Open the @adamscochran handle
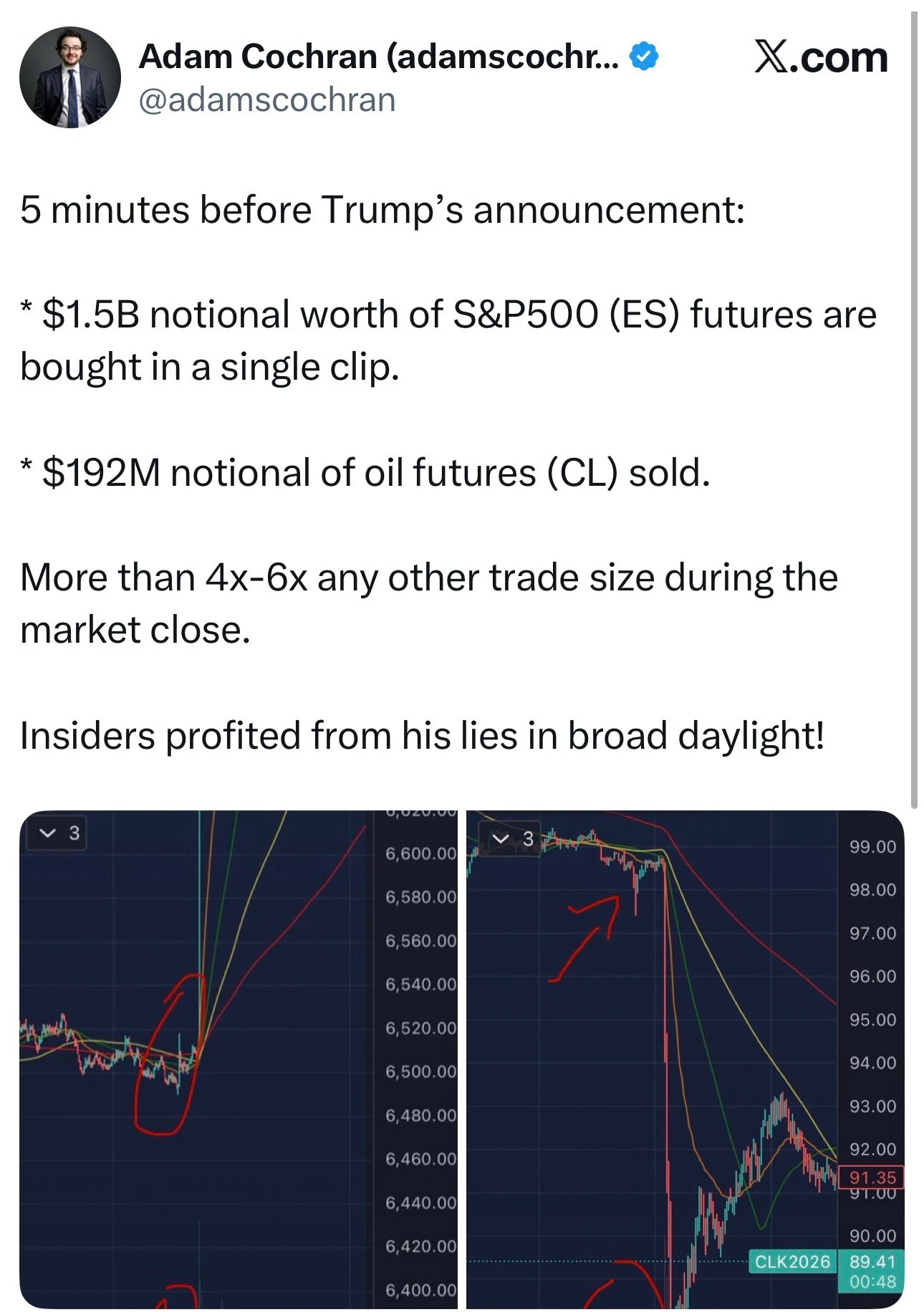Image resolution: width=924 pixels, height=1312 pixels. coord(266,100)
